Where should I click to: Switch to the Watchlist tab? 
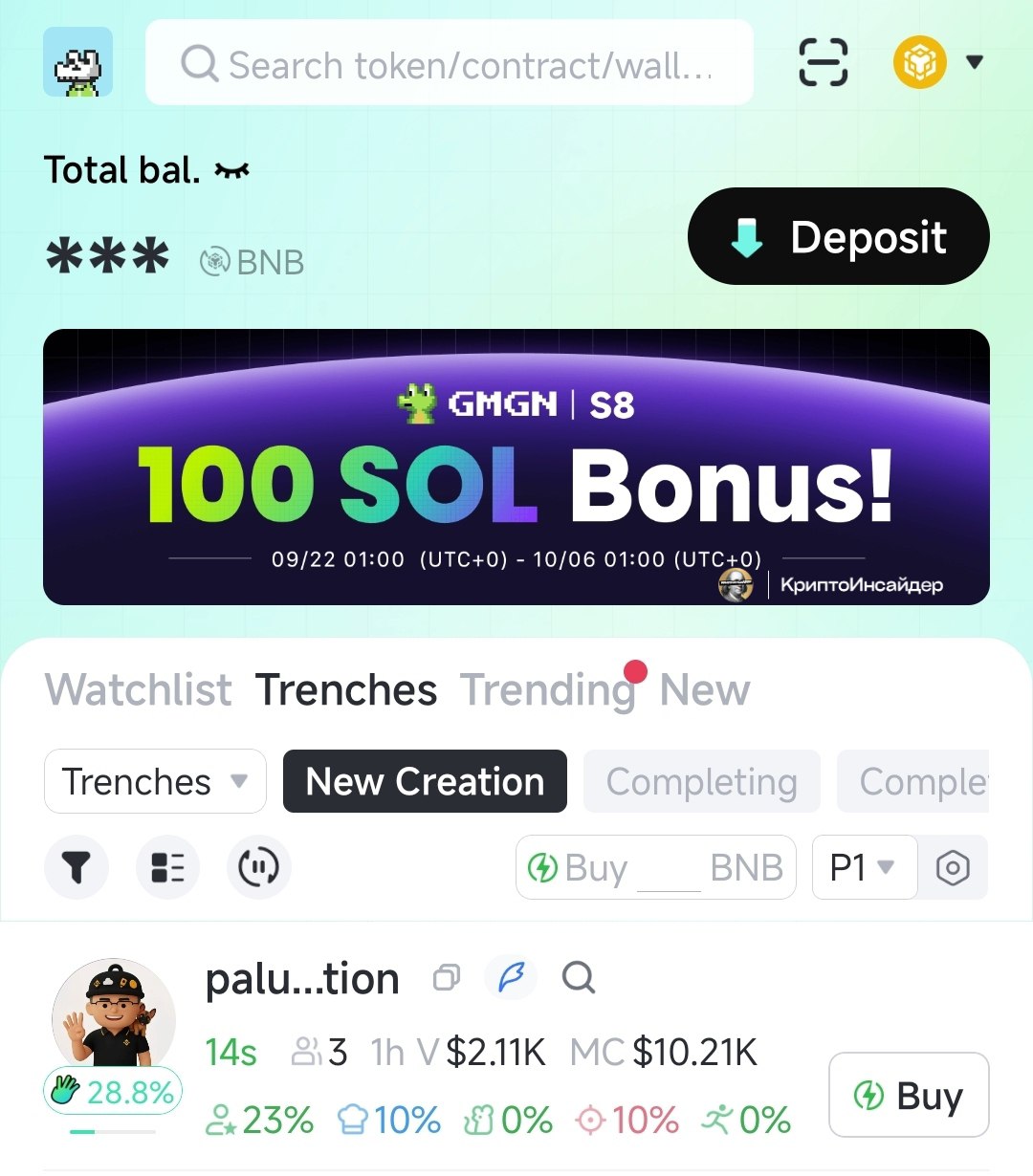point(138,689)
